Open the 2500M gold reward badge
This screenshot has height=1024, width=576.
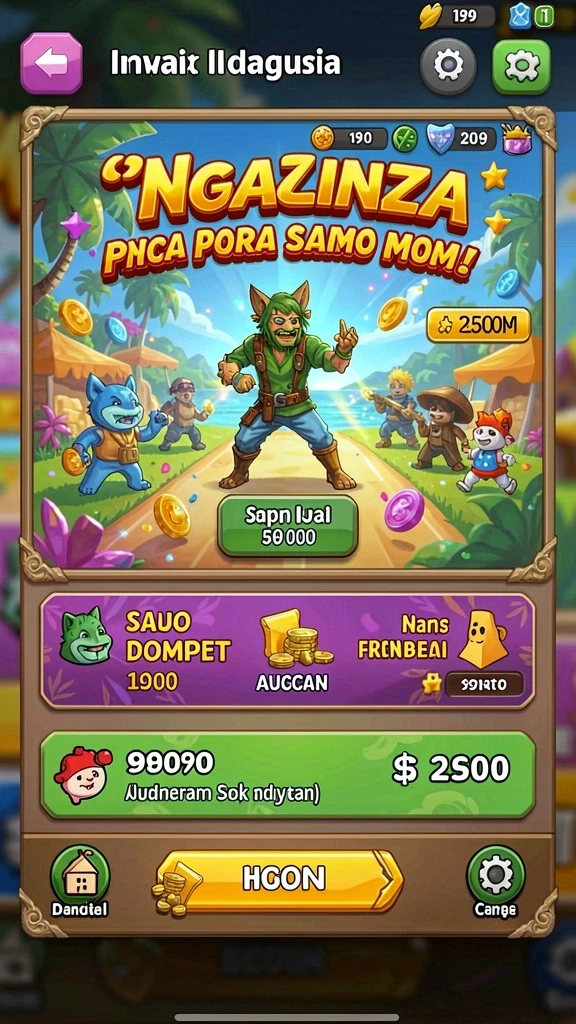(x=479, y=325)
